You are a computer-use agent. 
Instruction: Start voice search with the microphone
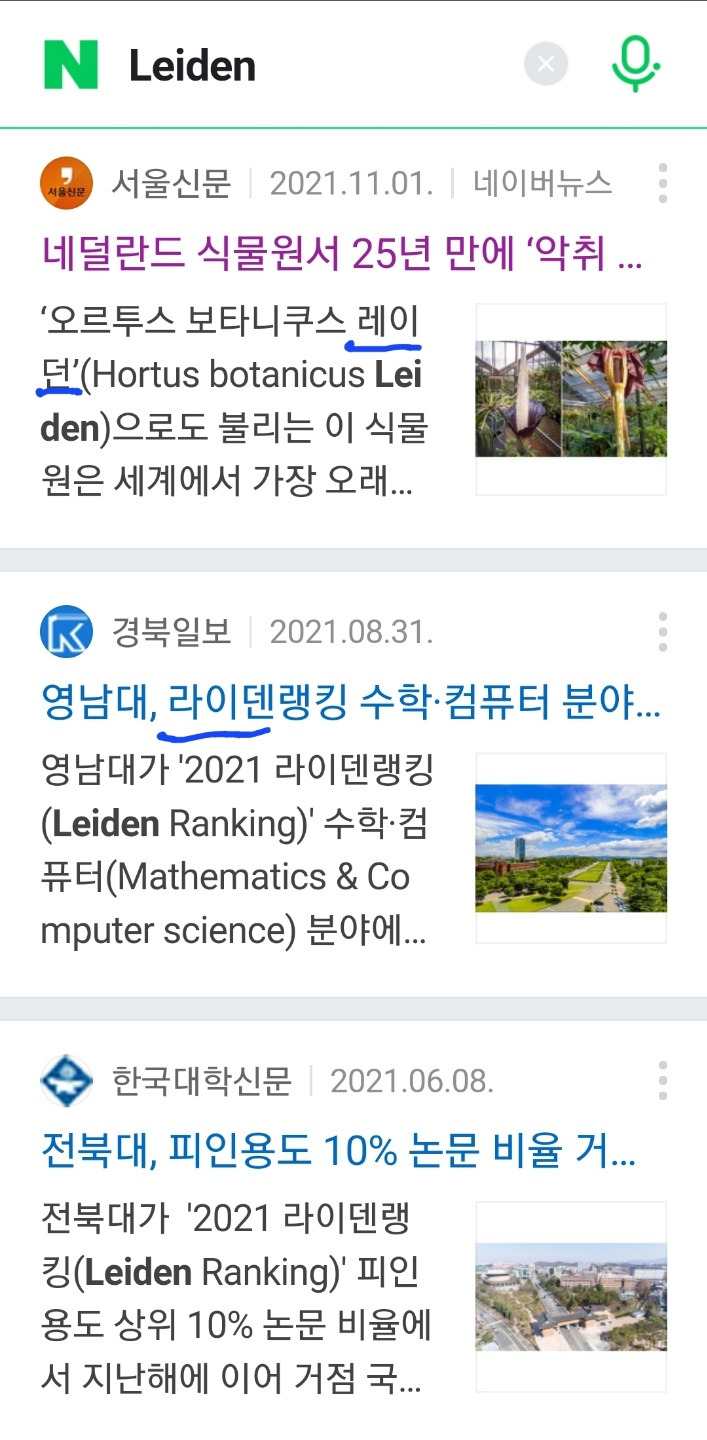[635, 64]
